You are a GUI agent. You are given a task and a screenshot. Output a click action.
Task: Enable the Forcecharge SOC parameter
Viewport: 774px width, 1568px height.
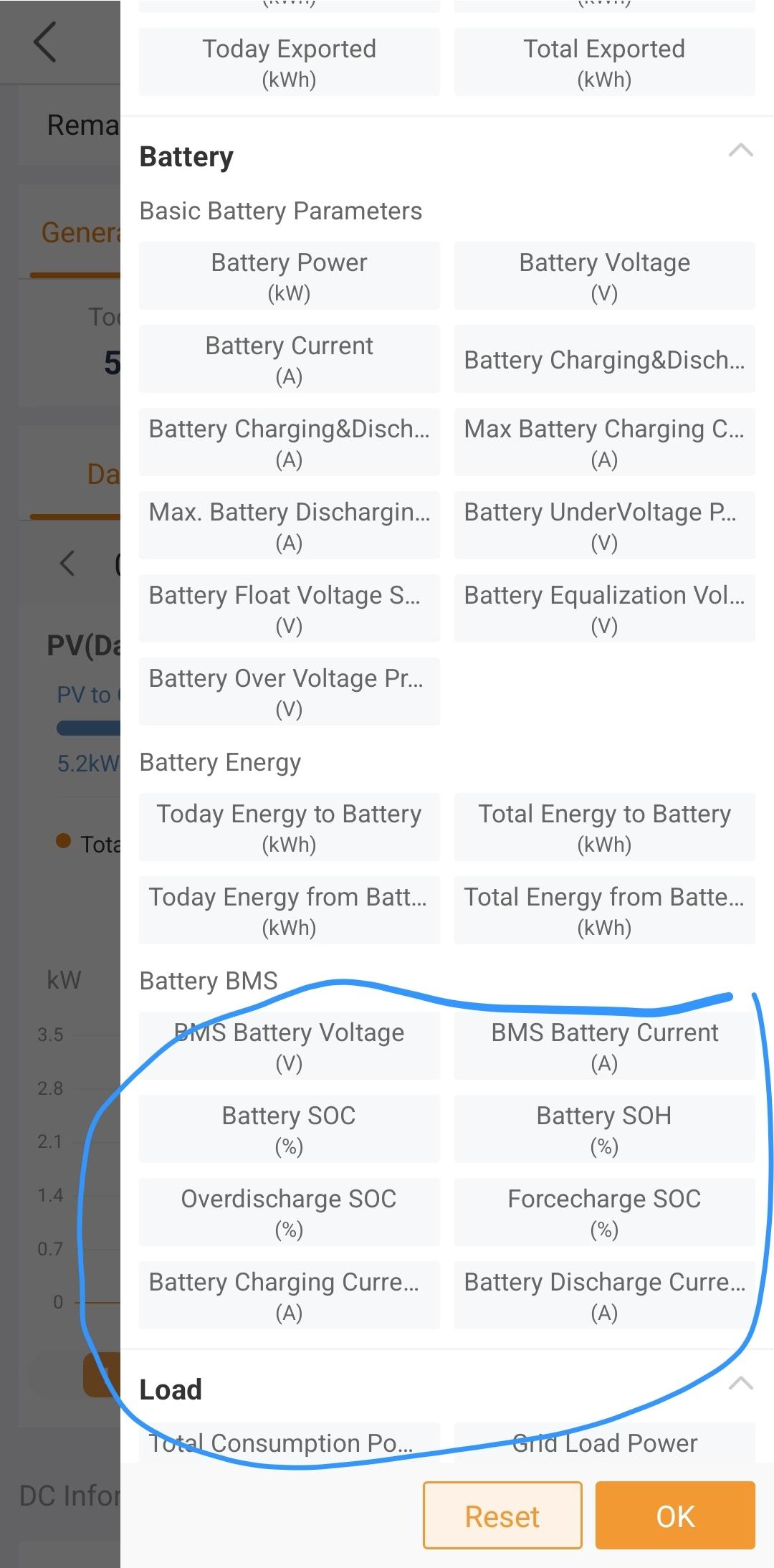coord(603,1212)
